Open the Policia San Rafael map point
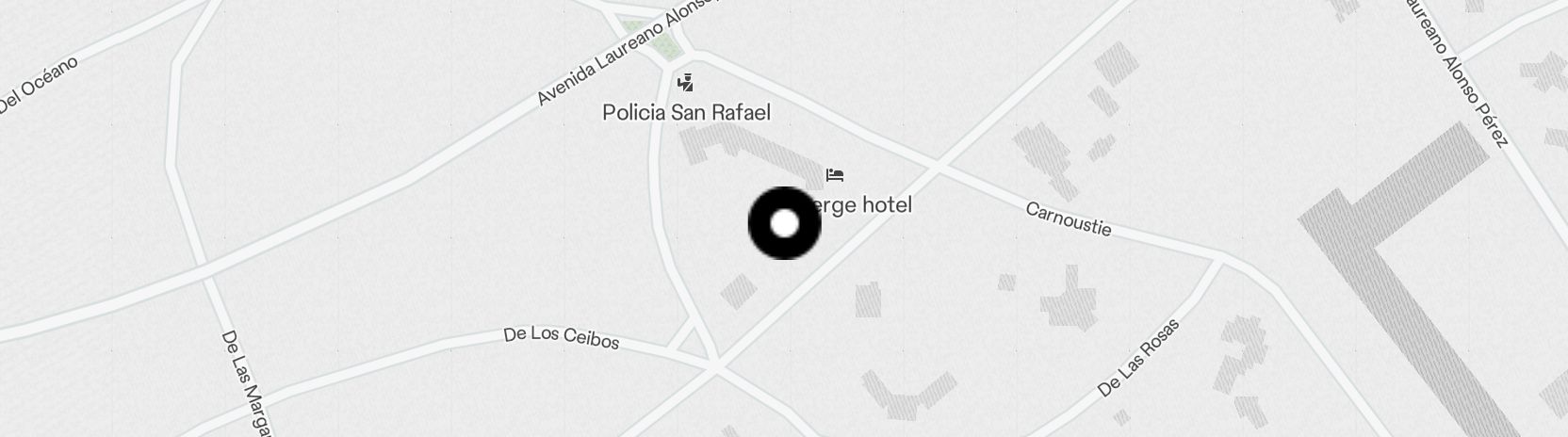The width and height of the screenshot is (1568, 437). pos(686,84)
